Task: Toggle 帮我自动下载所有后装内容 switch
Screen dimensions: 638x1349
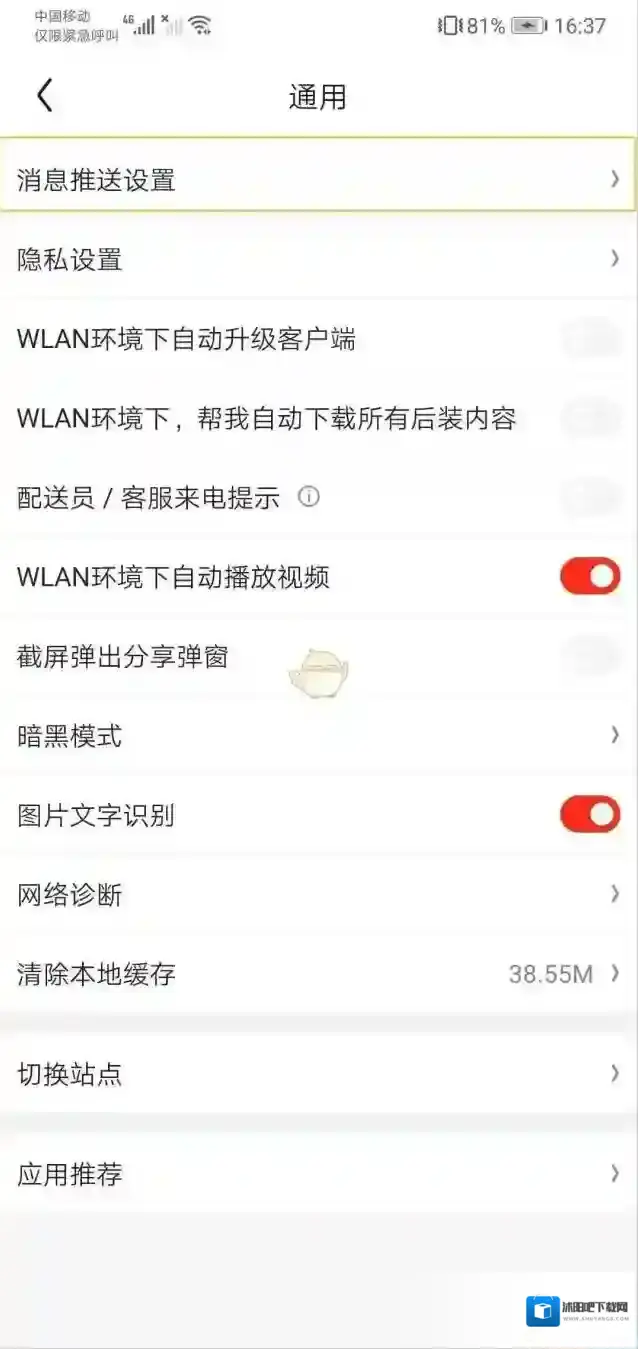Action: [x=590, y=418]
